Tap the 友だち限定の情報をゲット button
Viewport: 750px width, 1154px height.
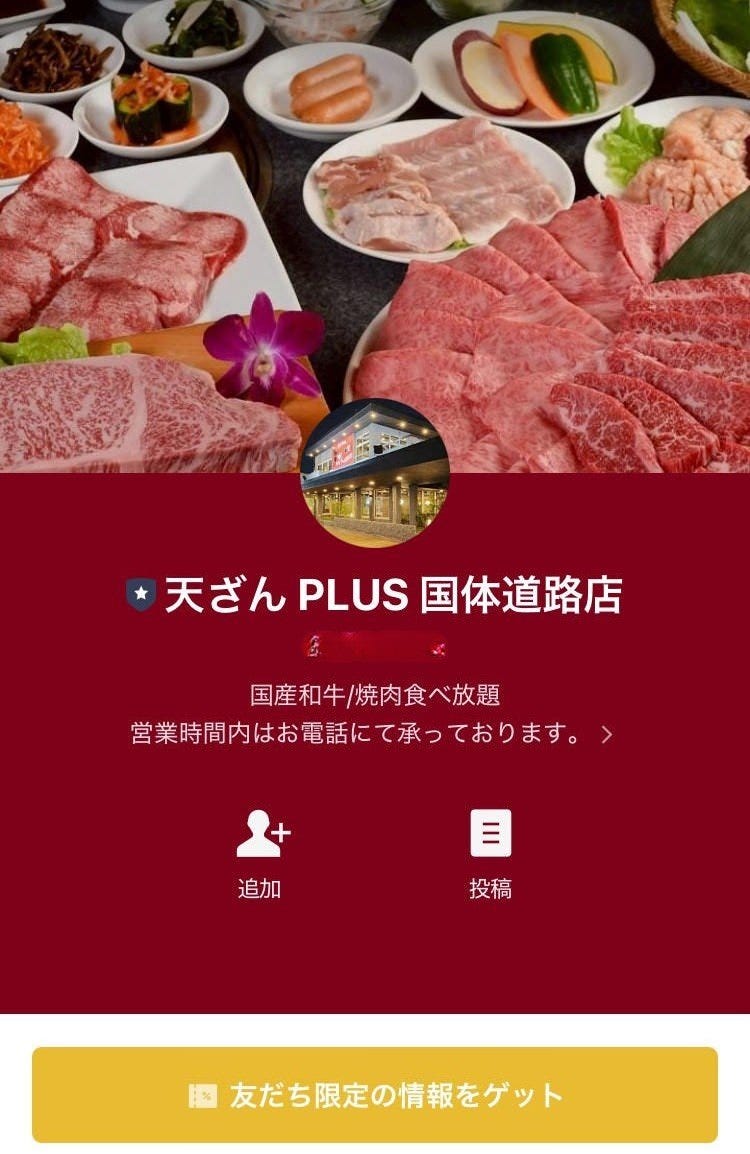click(x=375, y=1094)
